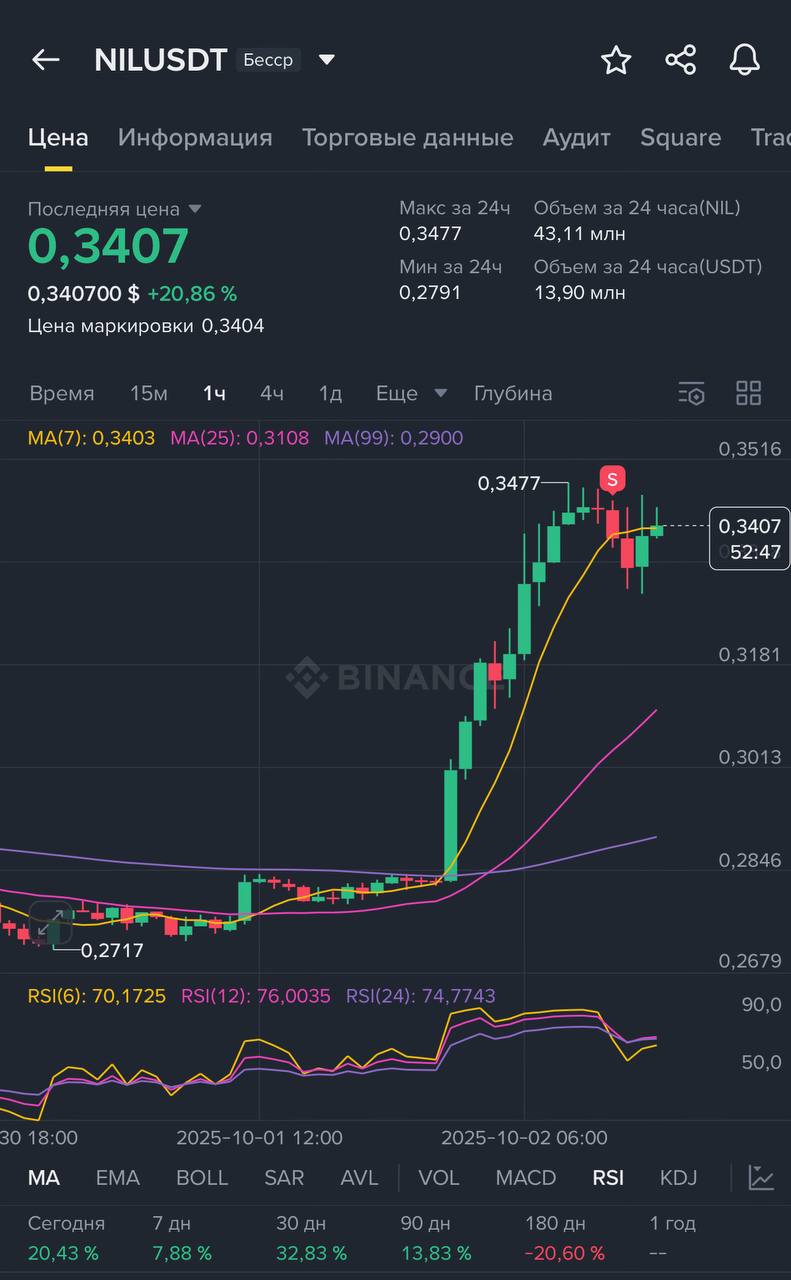The image size is (791, 1280).
Task: Switch sub-indicator to MACD
Action: [x=526, y=1177]
